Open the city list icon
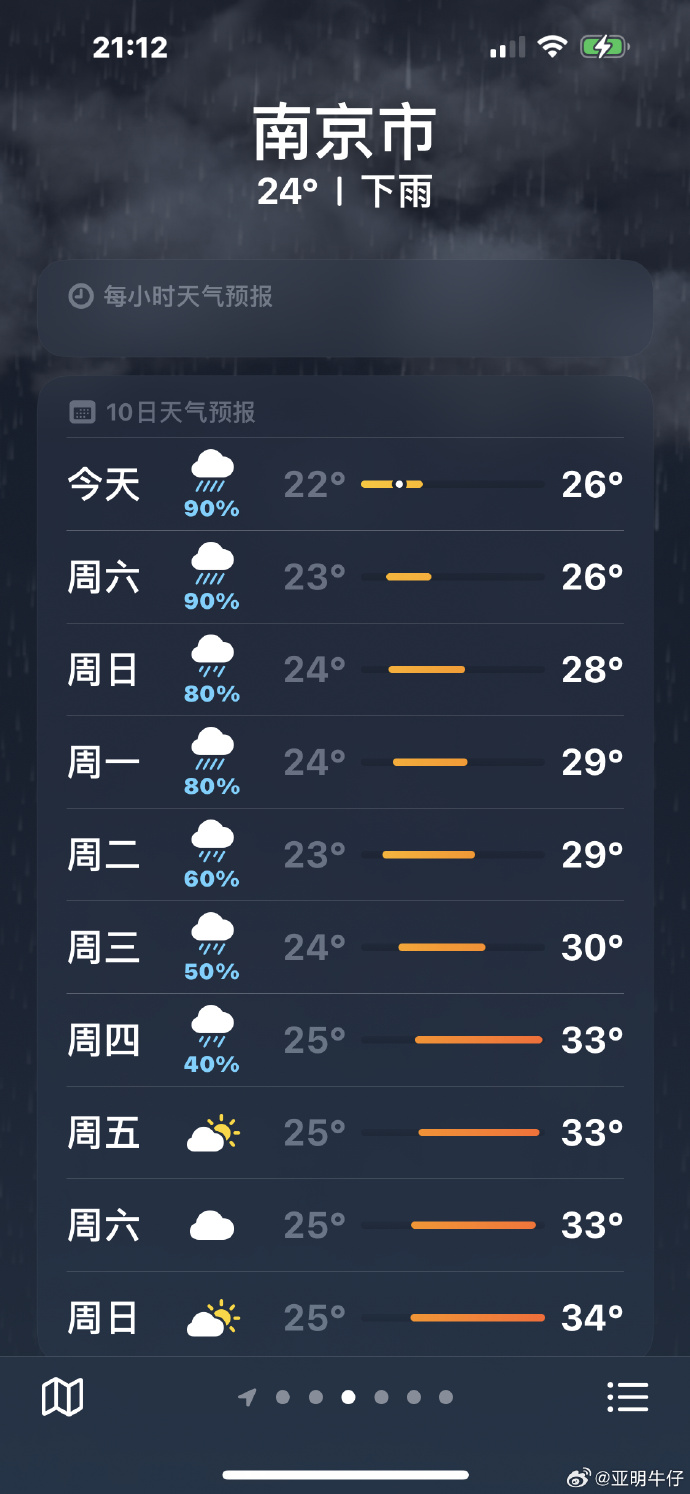 (628, 1396)
